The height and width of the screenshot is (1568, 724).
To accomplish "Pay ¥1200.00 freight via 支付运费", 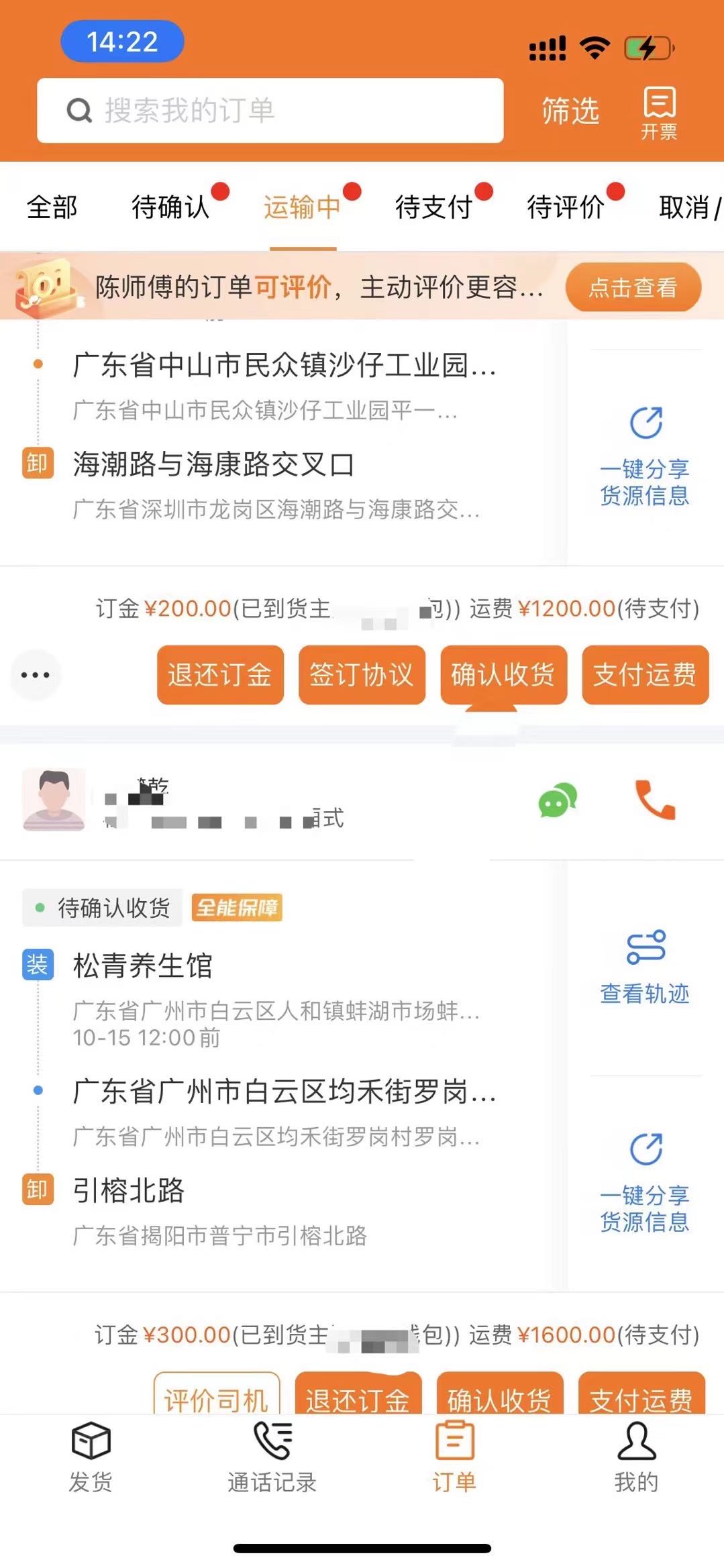I will coord(645,675).
